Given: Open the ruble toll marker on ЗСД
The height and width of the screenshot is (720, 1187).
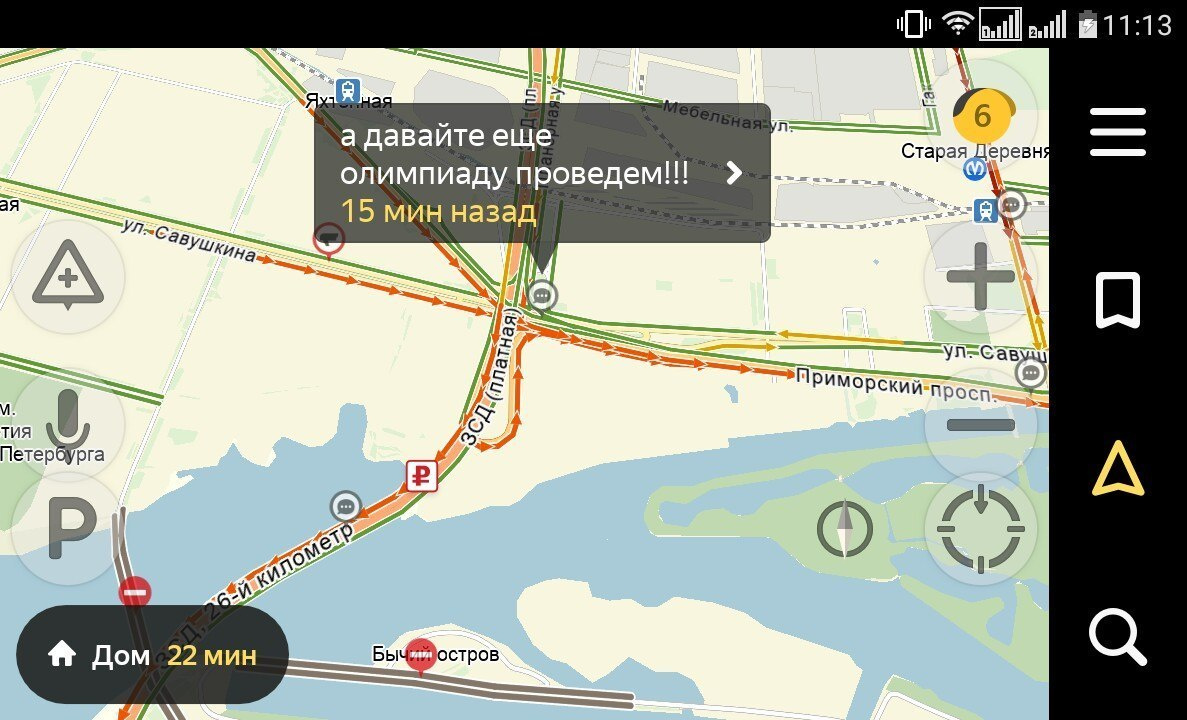Looking at the screenshot, I should [422, 476].
